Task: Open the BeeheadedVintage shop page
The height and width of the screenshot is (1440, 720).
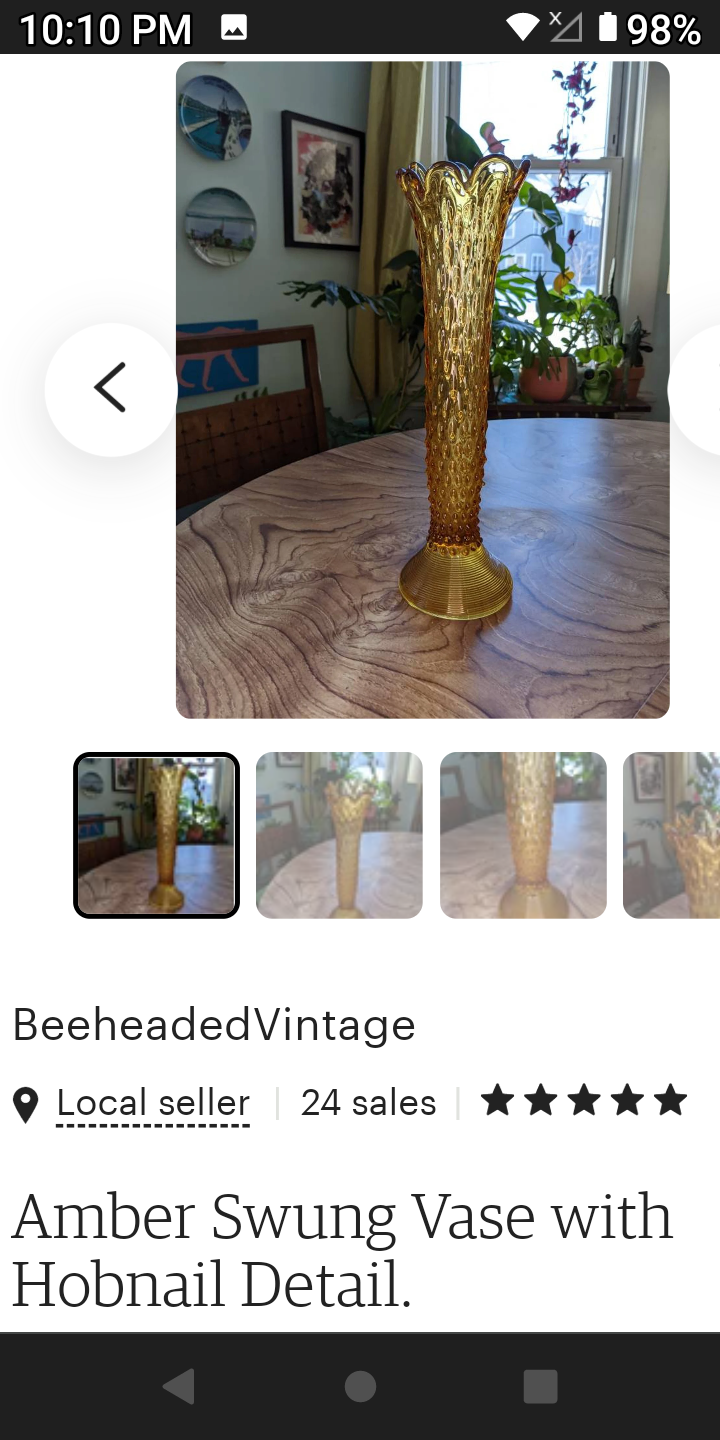Action: tap(214, 1025)
